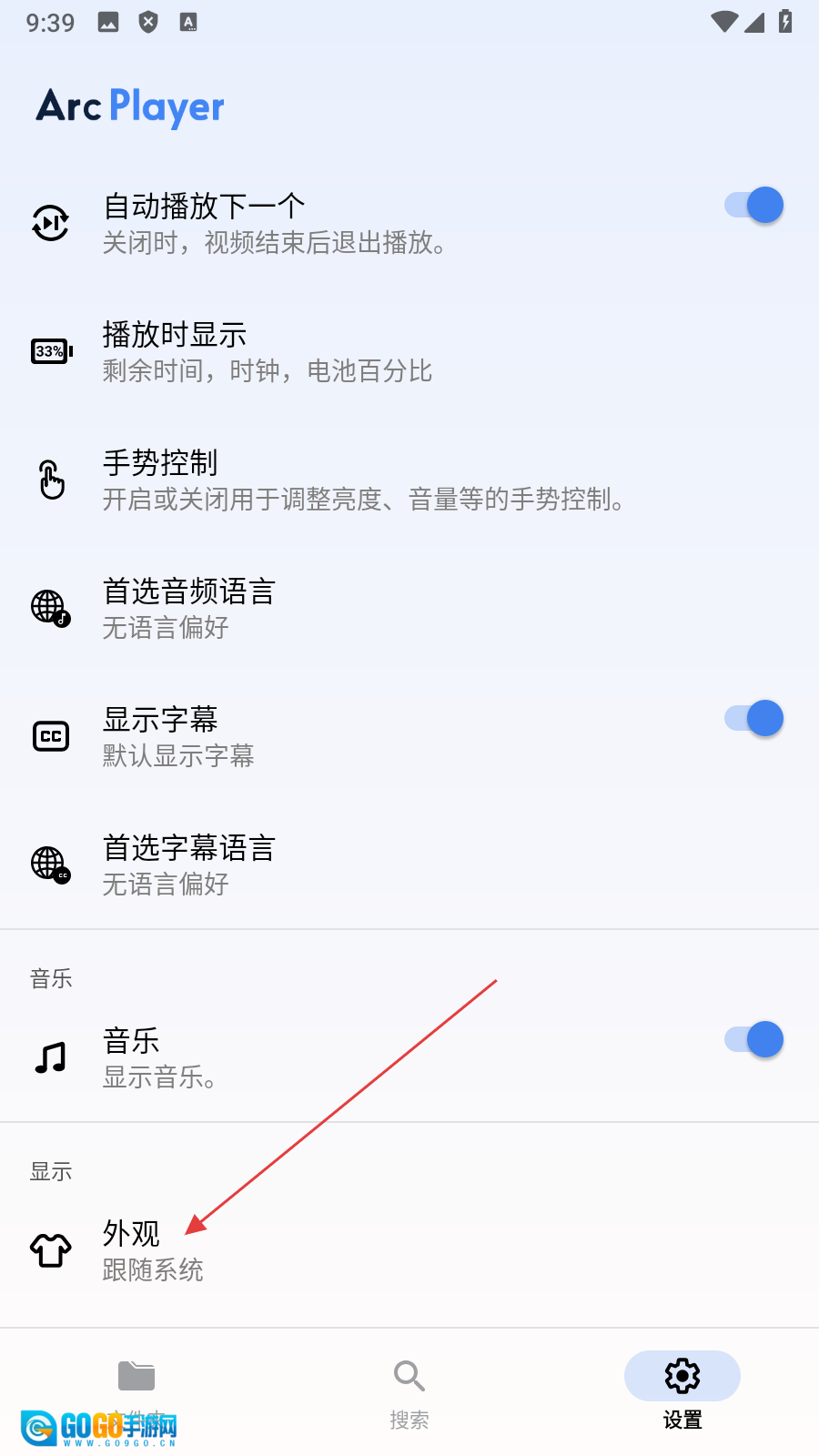Choose 首选音频语言
This screenshot has width=819, height=1456.
pos(189,609)
